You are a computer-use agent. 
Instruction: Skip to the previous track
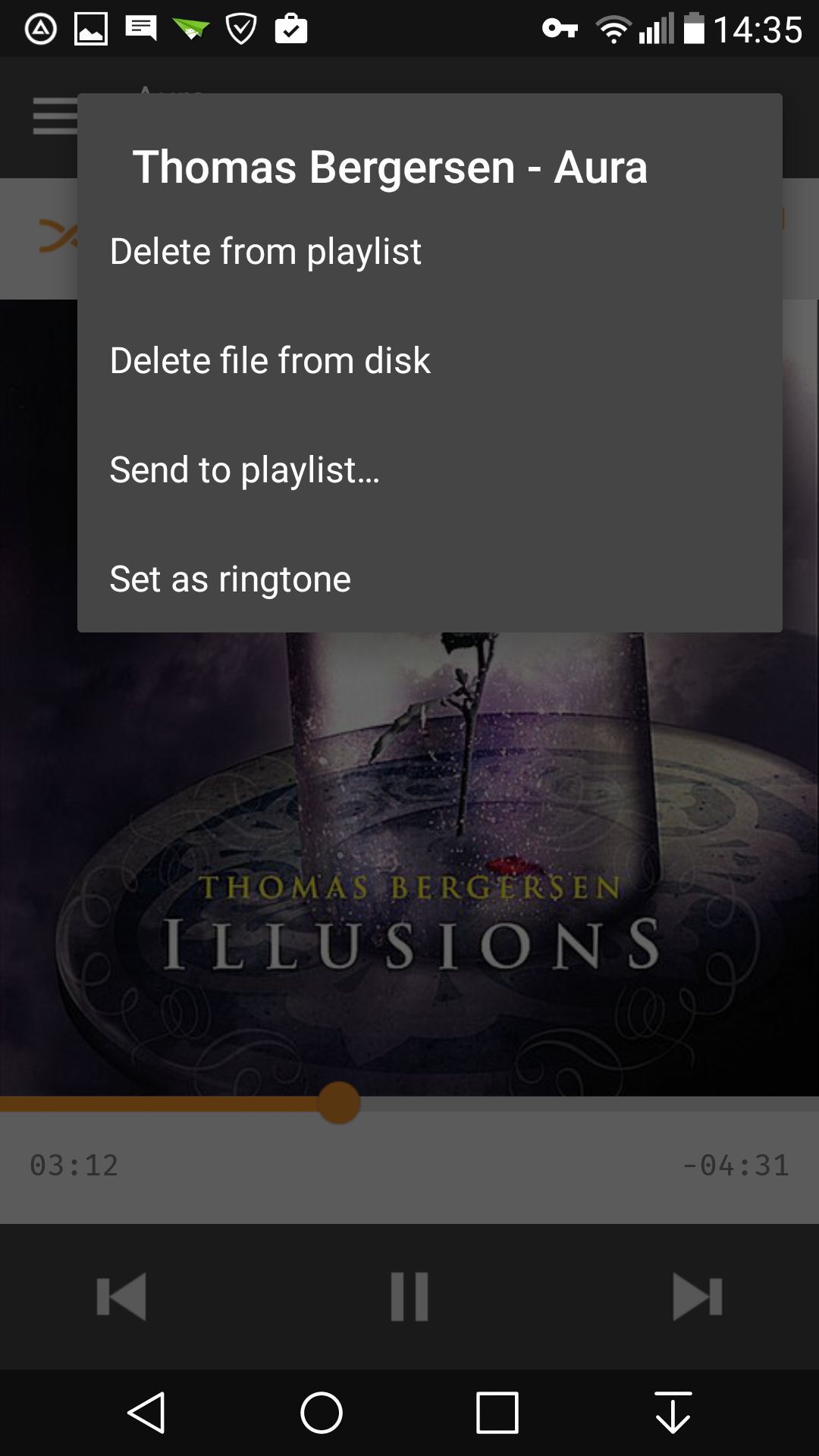[x=121, y=1297]
